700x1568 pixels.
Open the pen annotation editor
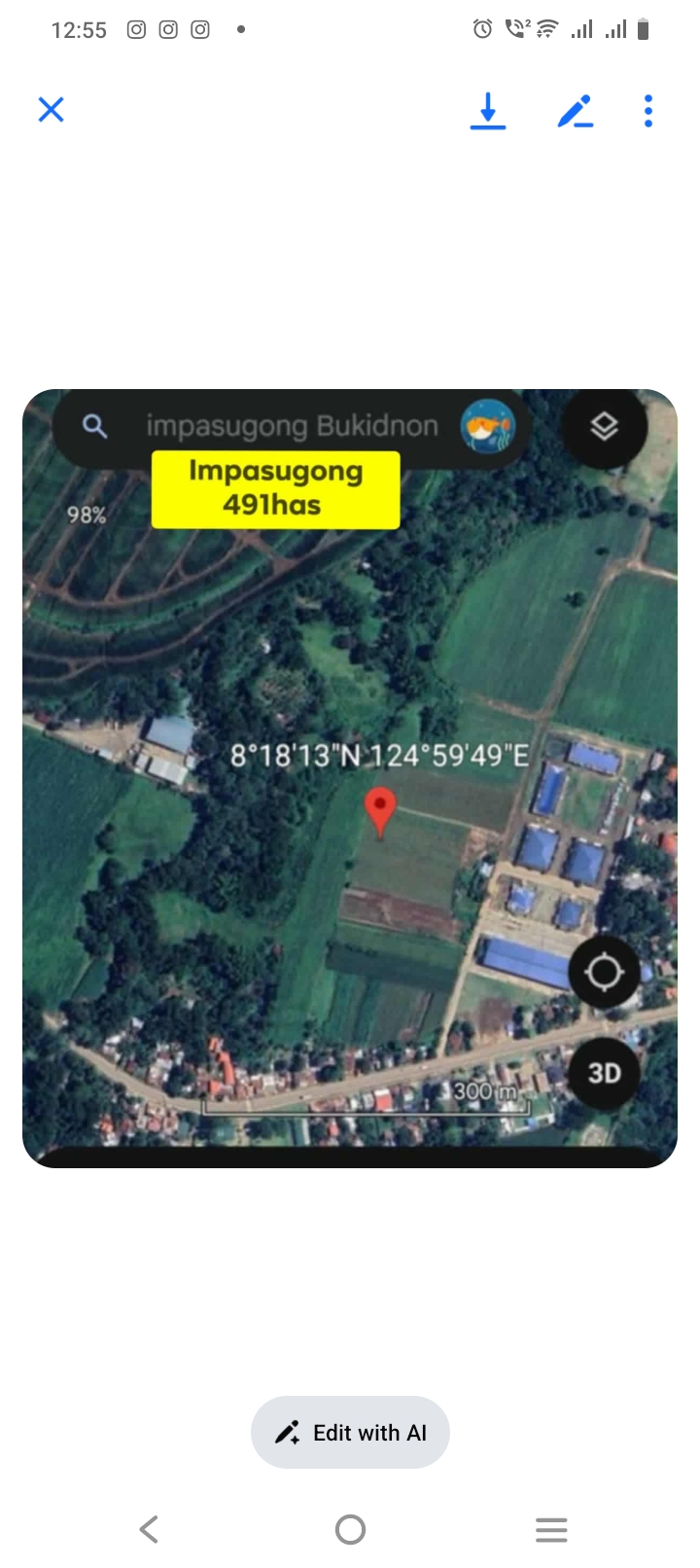coord(576,111)
